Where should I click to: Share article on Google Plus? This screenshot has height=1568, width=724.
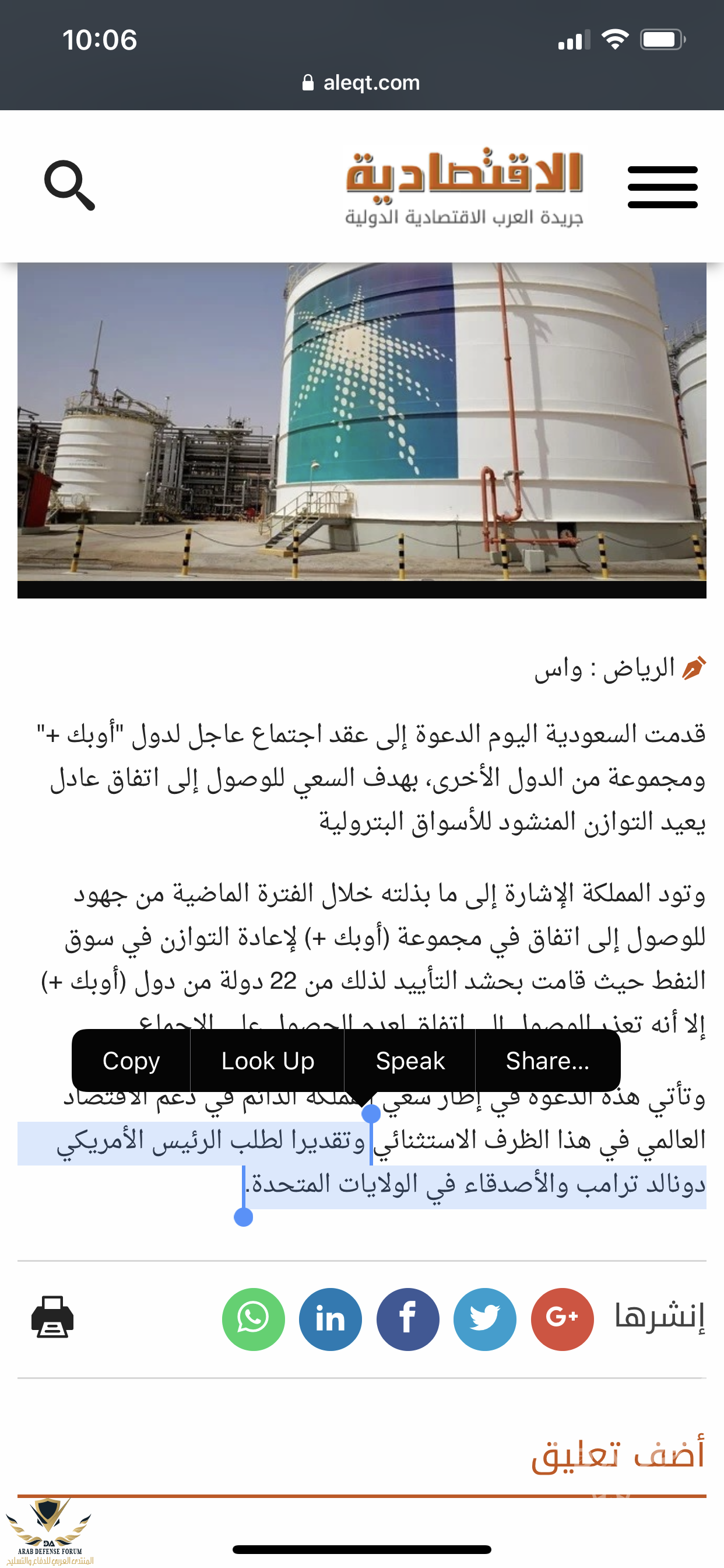coord(561,1319)
